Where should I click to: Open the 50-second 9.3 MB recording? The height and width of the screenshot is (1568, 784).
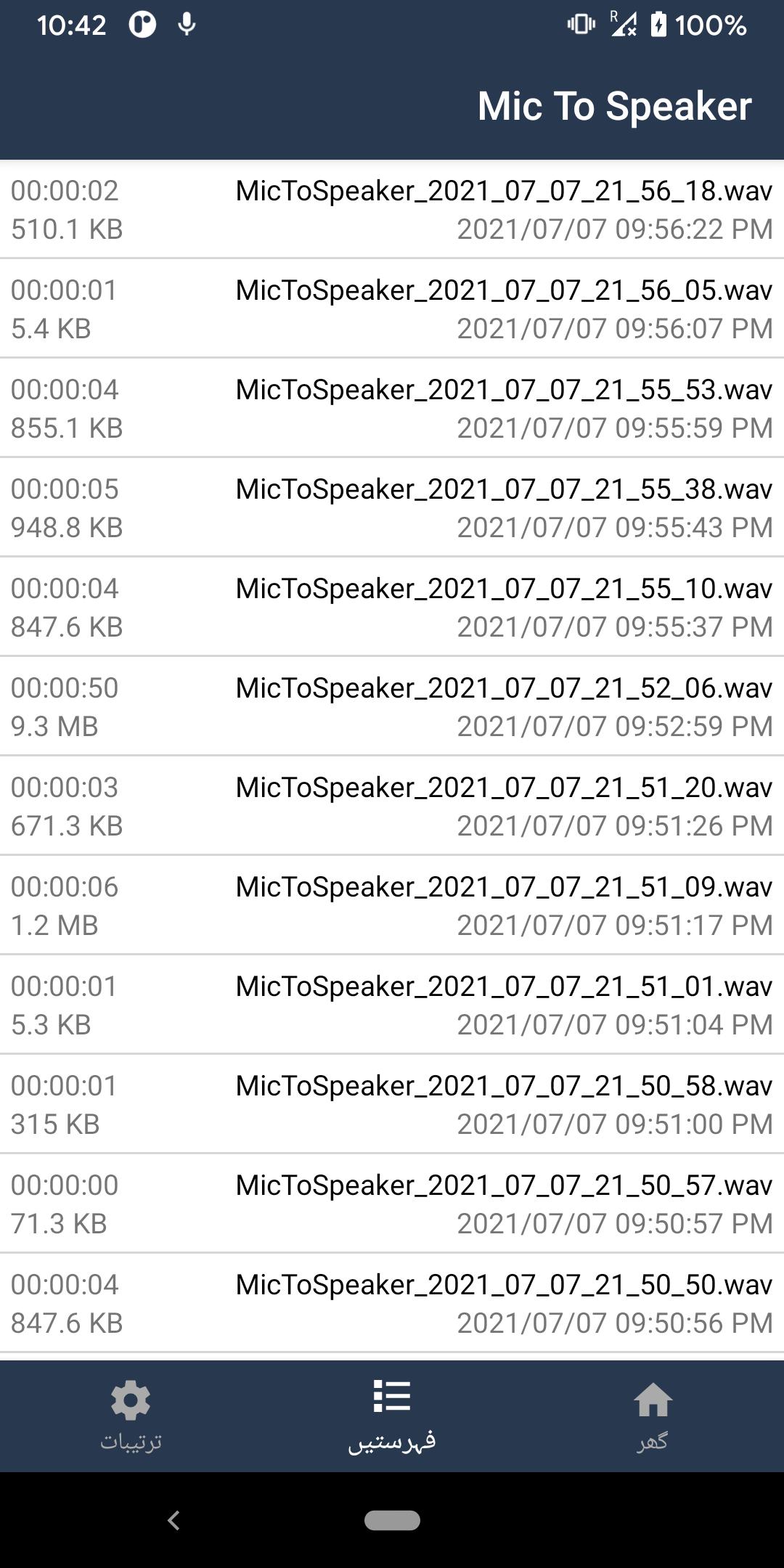(392, 706)
